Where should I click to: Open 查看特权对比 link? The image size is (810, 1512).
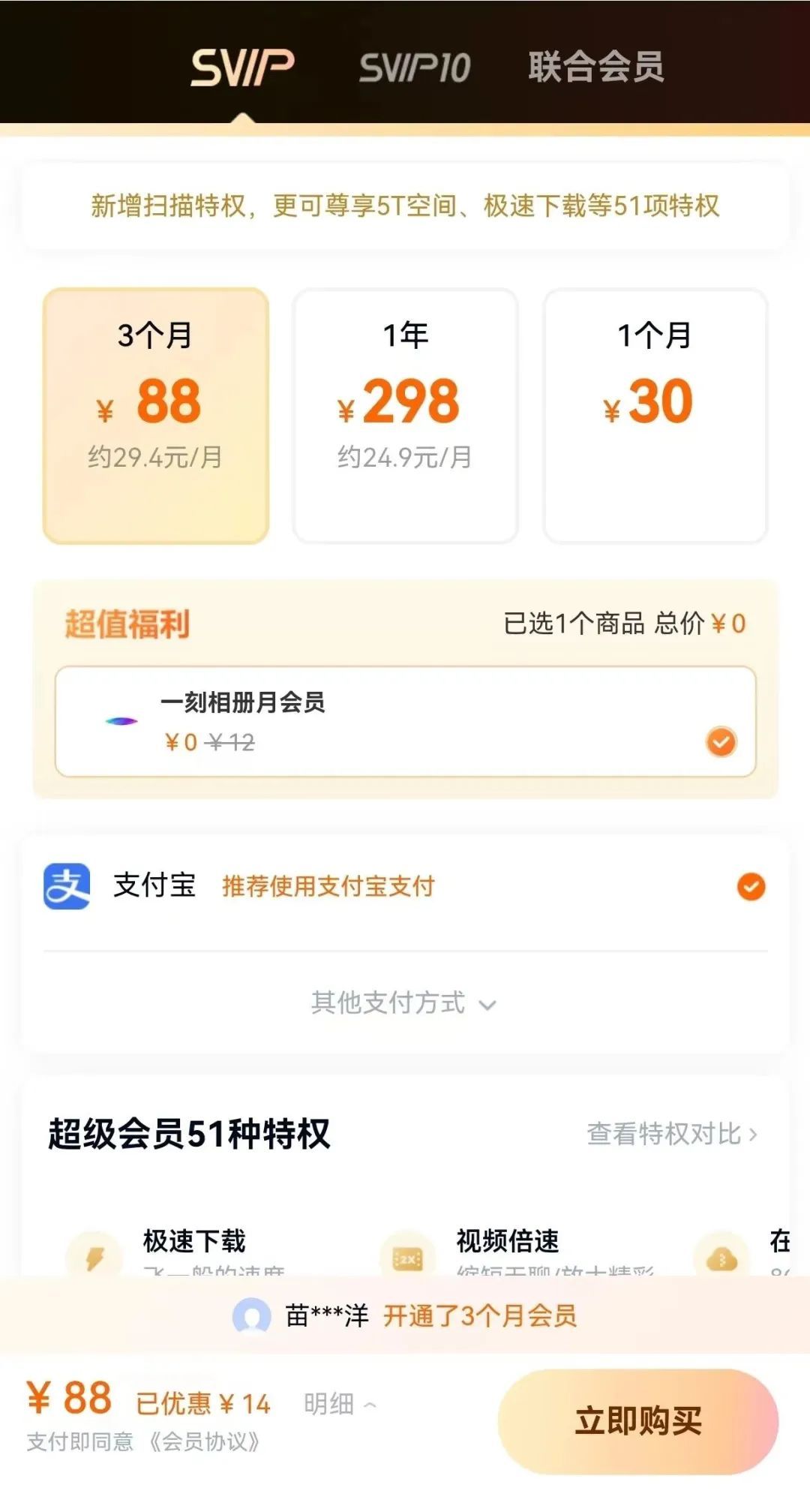[671, 1134]
